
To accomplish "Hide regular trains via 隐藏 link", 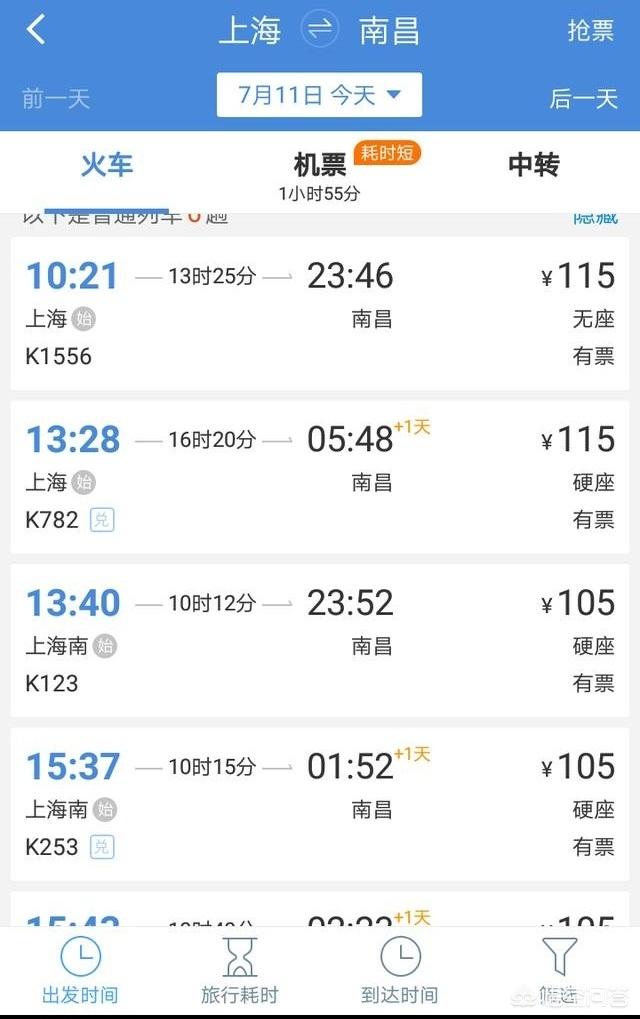I will 595,217.
